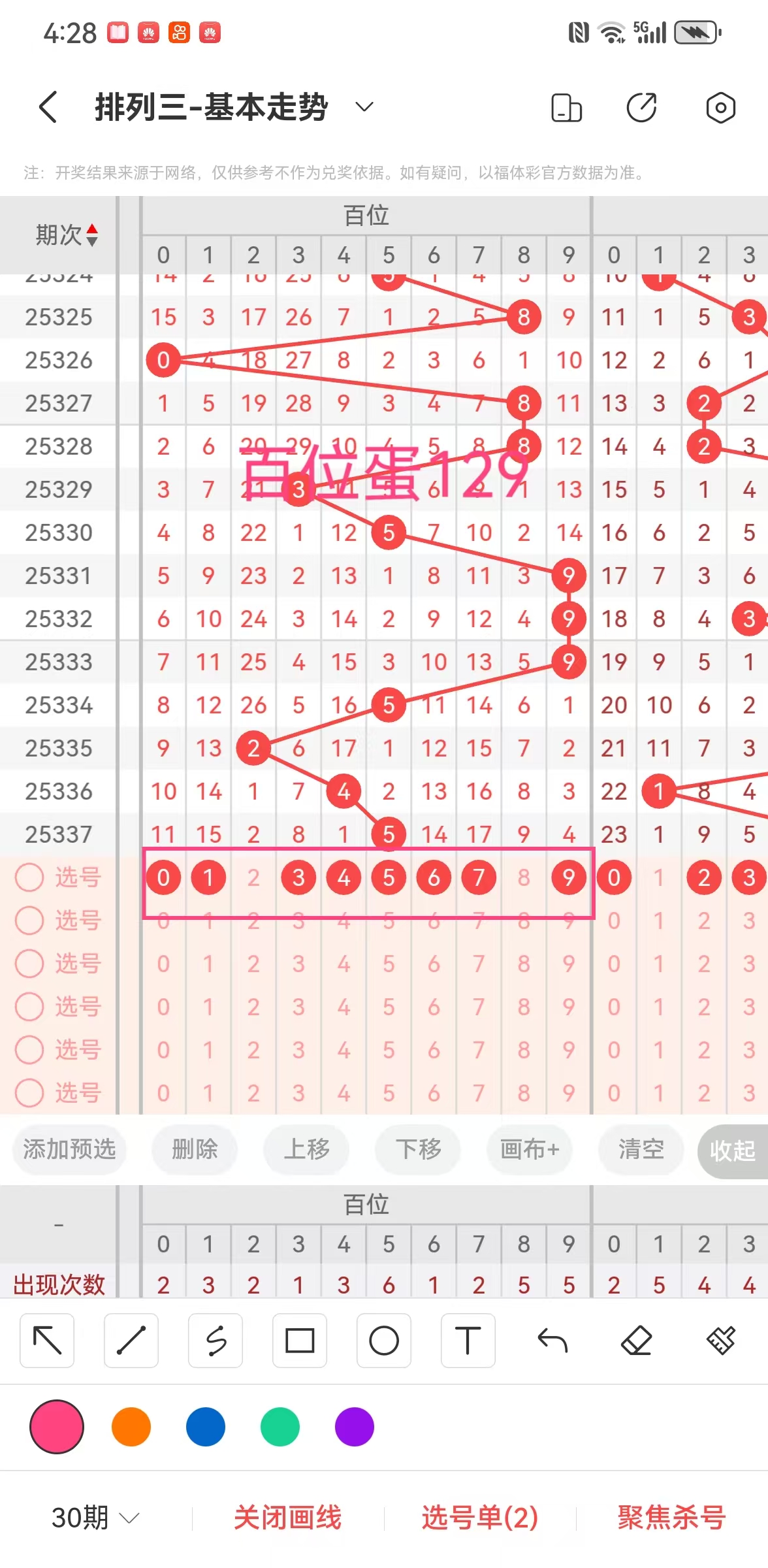Move selection up with 上移
This screenshot has width=768, height=1568.
click(x=306, y=1149)
